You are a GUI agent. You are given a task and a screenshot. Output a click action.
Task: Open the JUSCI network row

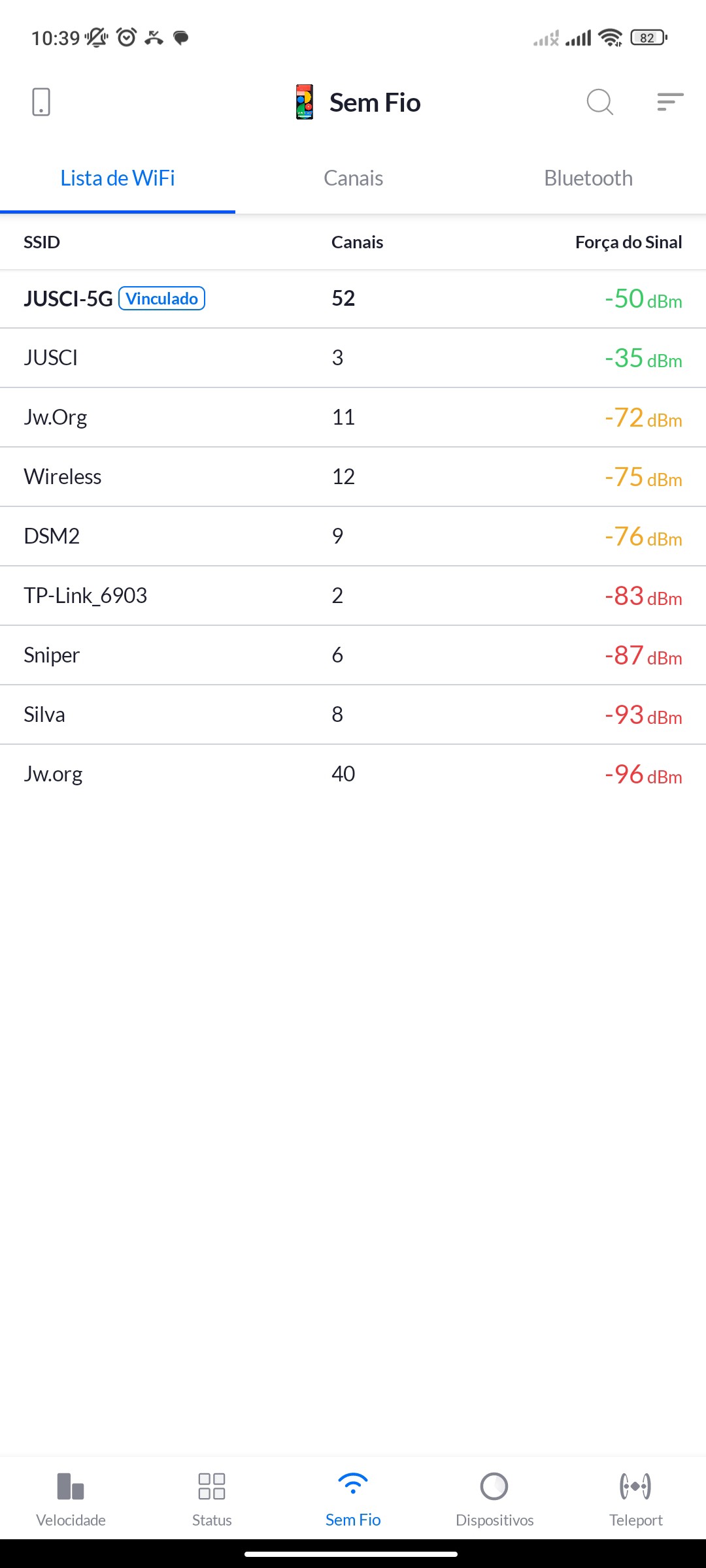point(353,358)
